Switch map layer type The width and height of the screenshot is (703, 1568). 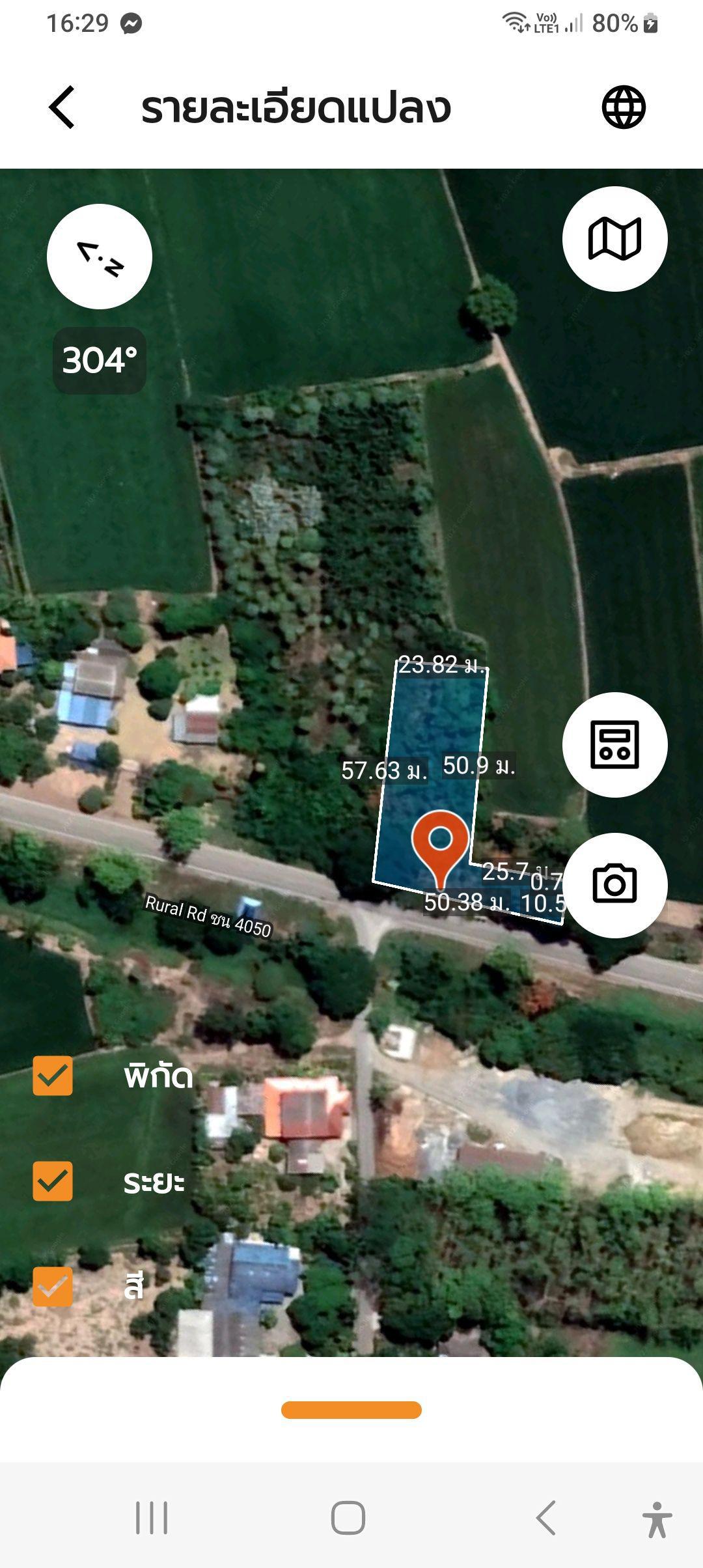615,239
